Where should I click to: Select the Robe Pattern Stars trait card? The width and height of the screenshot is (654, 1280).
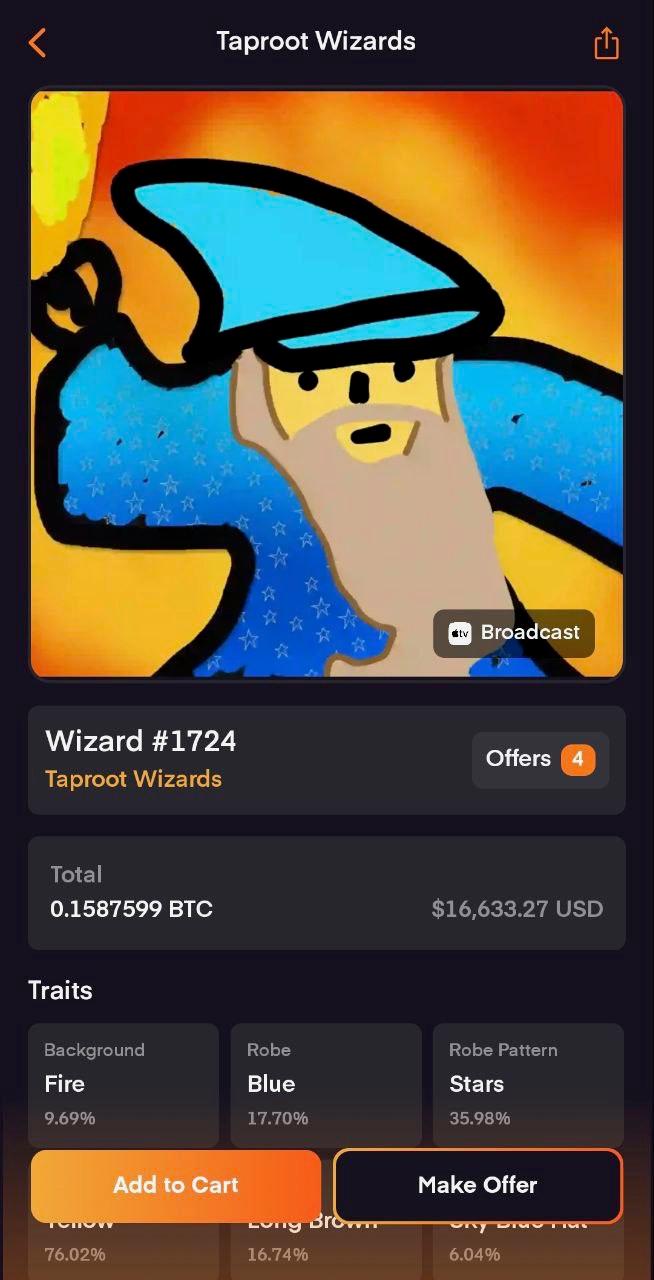point(528,1083)
